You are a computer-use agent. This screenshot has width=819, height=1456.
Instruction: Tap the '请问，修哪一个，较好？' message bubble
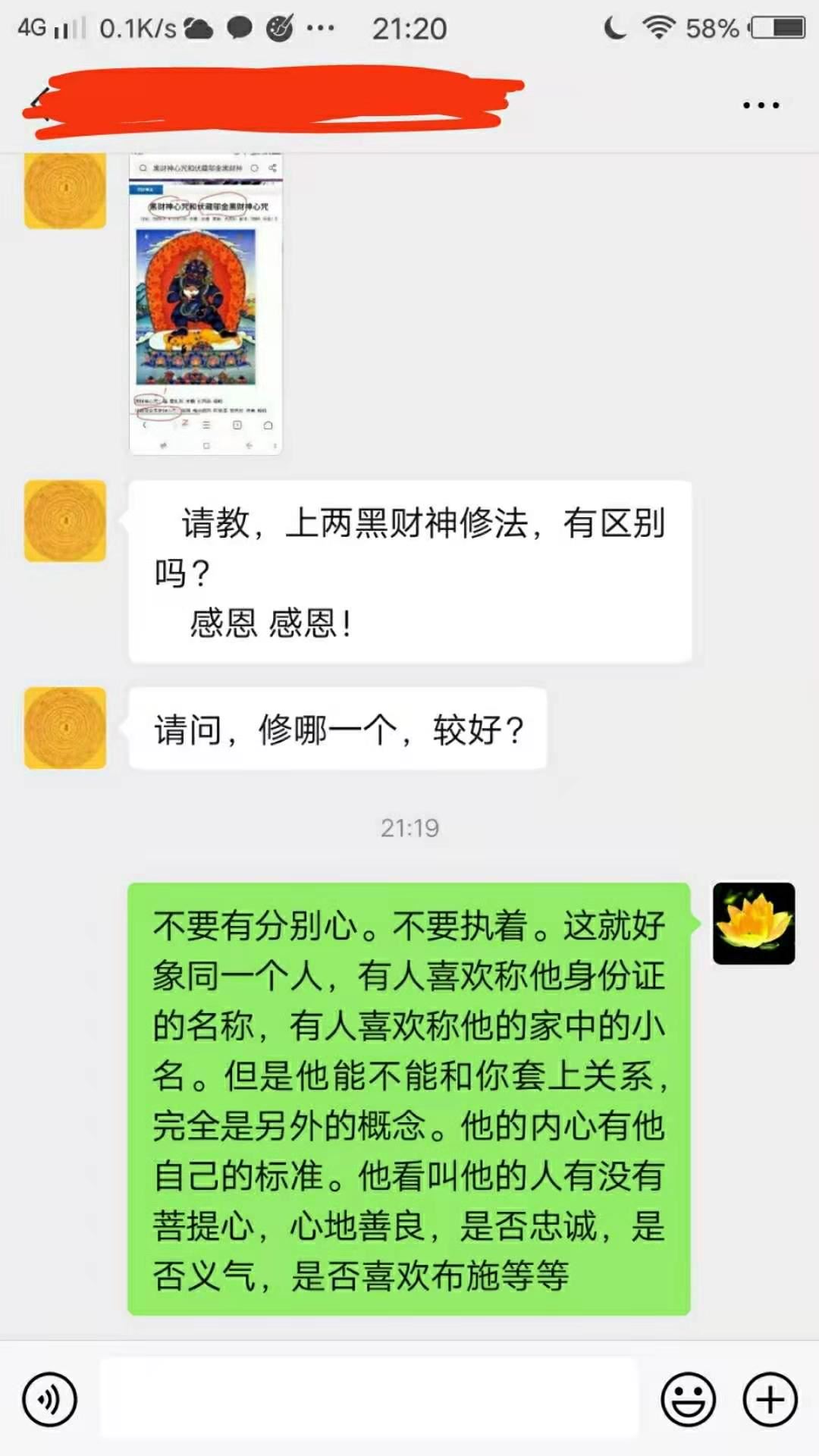pyautogui.click(x=337, y=728)
